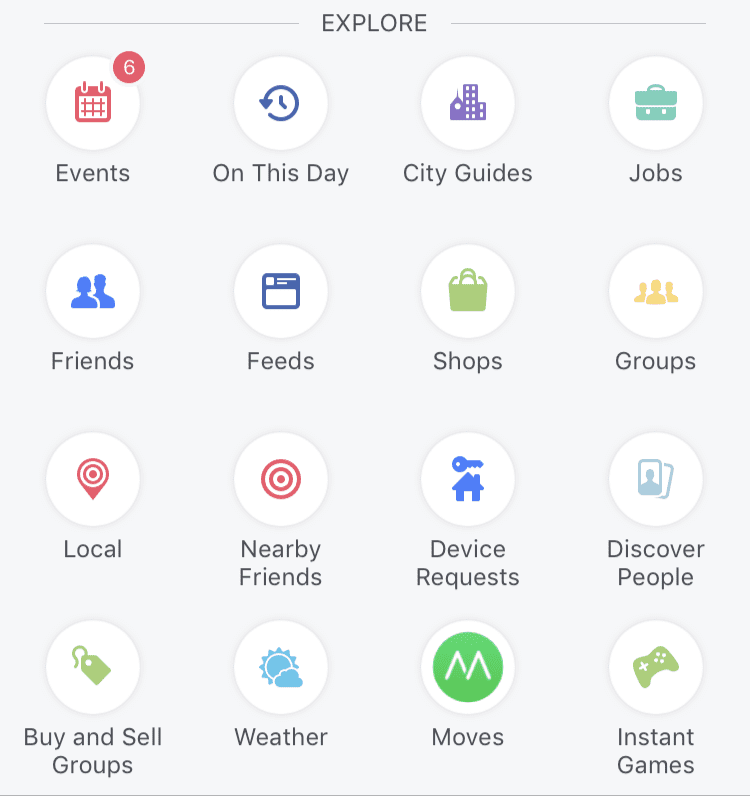750x796 pixels.
Task: Click the Discover People icon
Action: 656,479
